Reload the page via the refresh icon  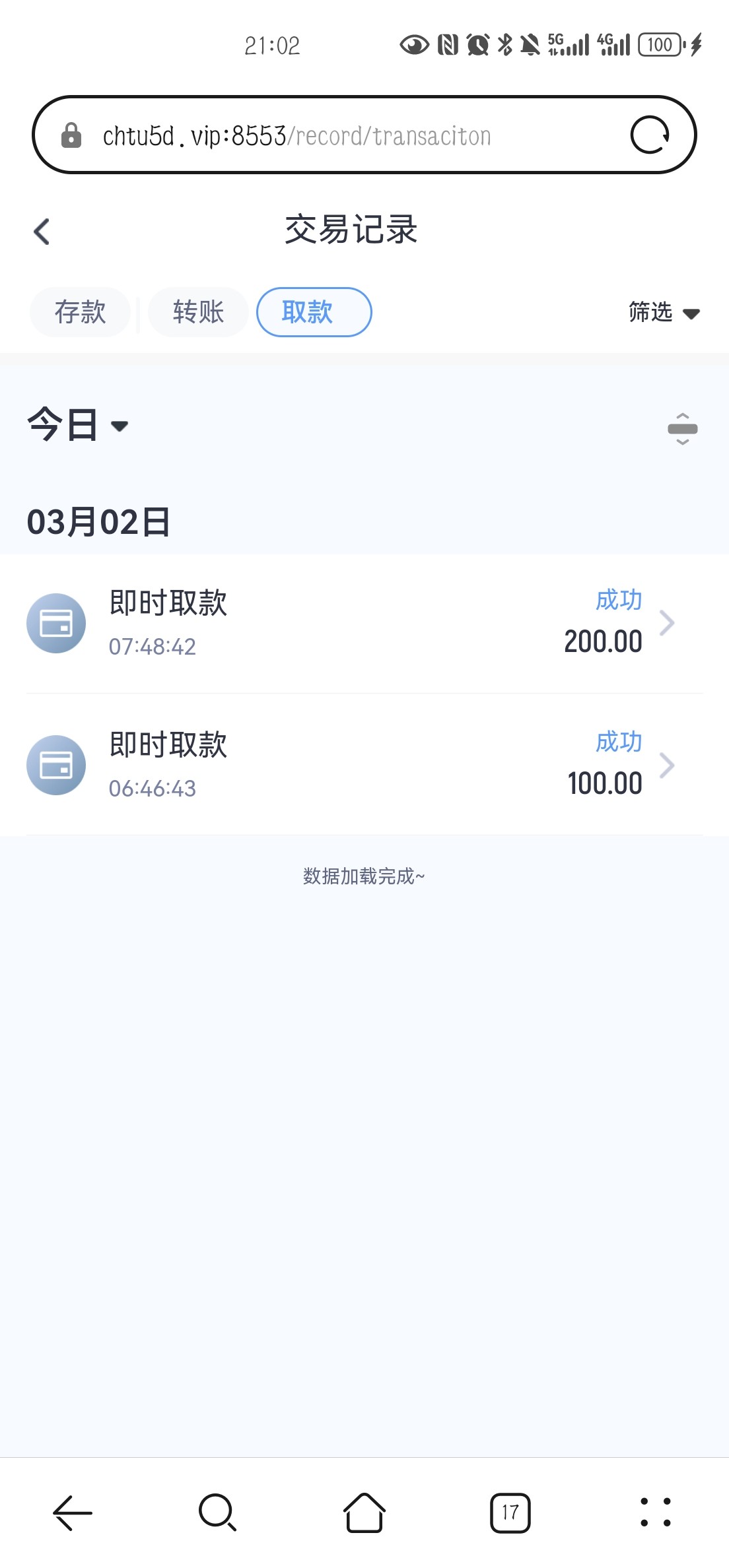[x=650, y=135]
